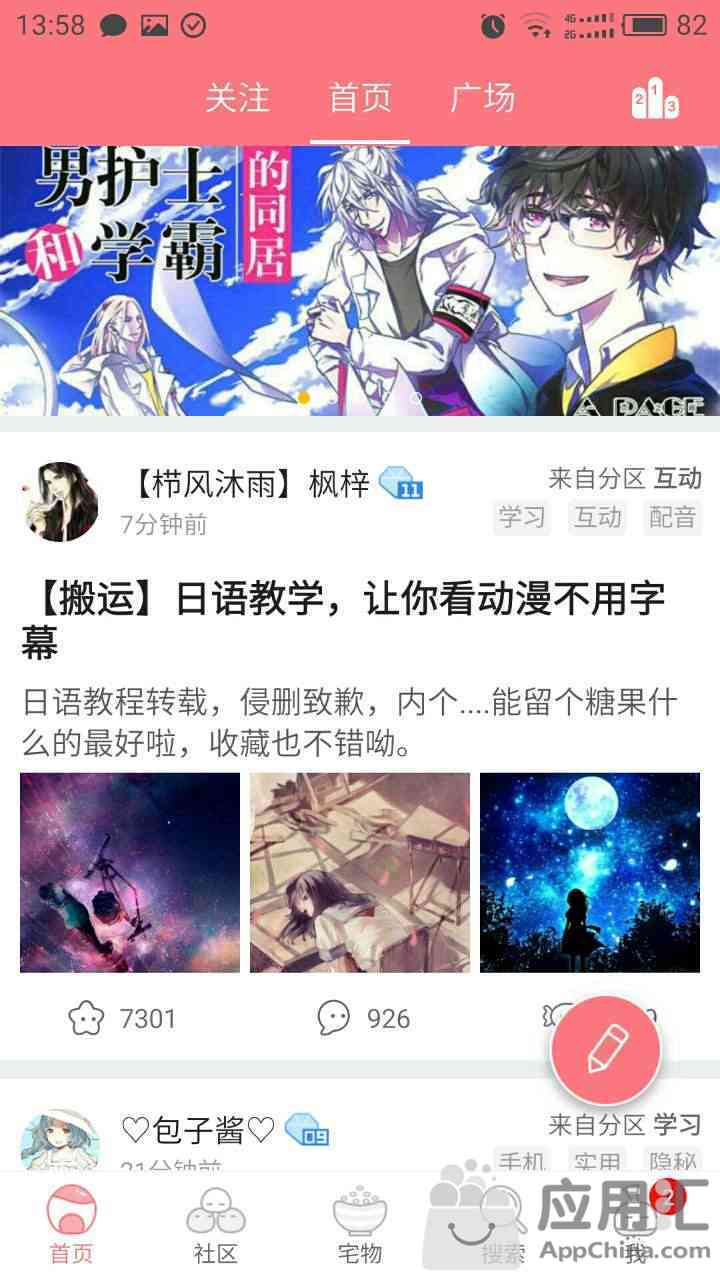
Task: Open ♡包子酱♡'s profile avatar
Action: [60, 1145]
